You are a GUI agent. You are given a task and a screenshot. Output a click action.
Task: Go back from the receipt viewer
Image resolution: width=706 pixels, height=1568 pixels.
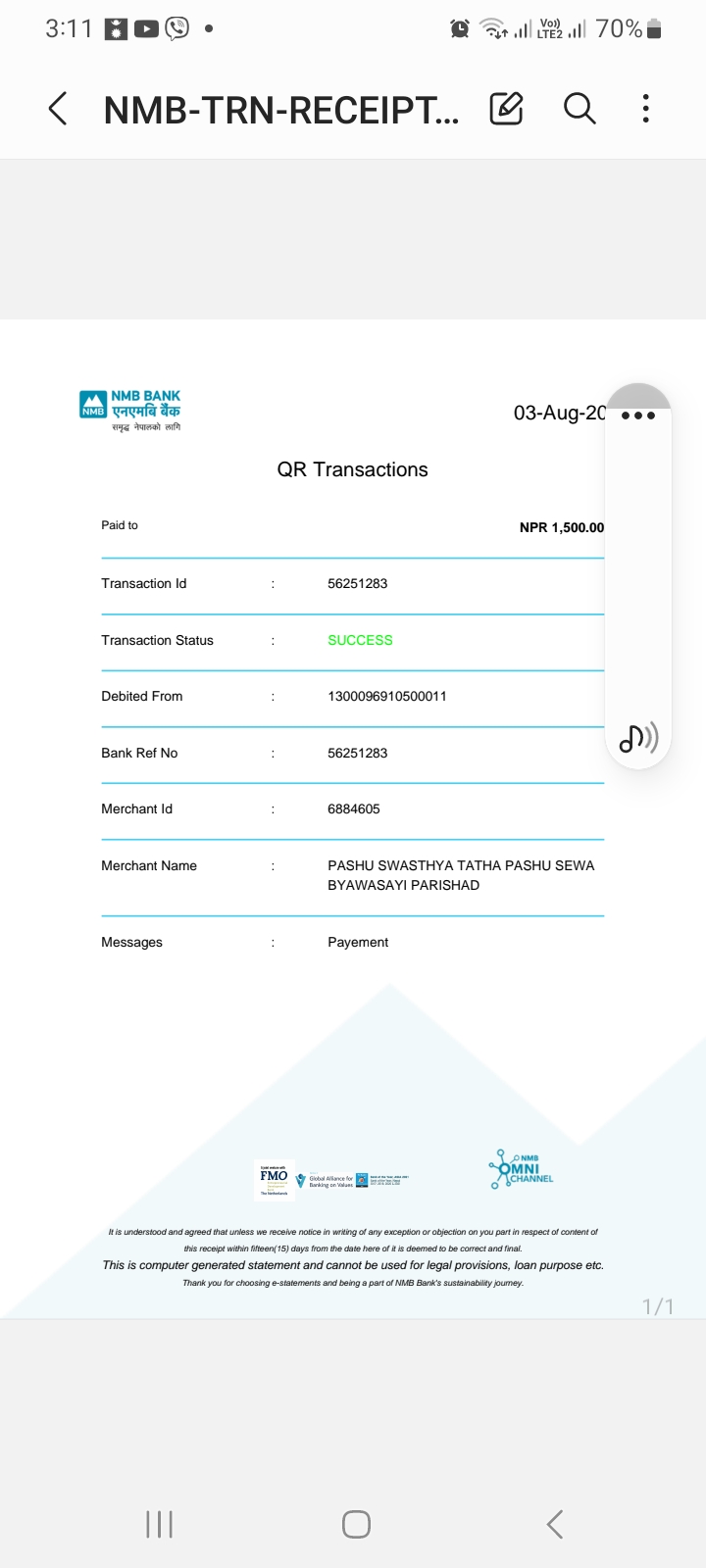[58, 109]
